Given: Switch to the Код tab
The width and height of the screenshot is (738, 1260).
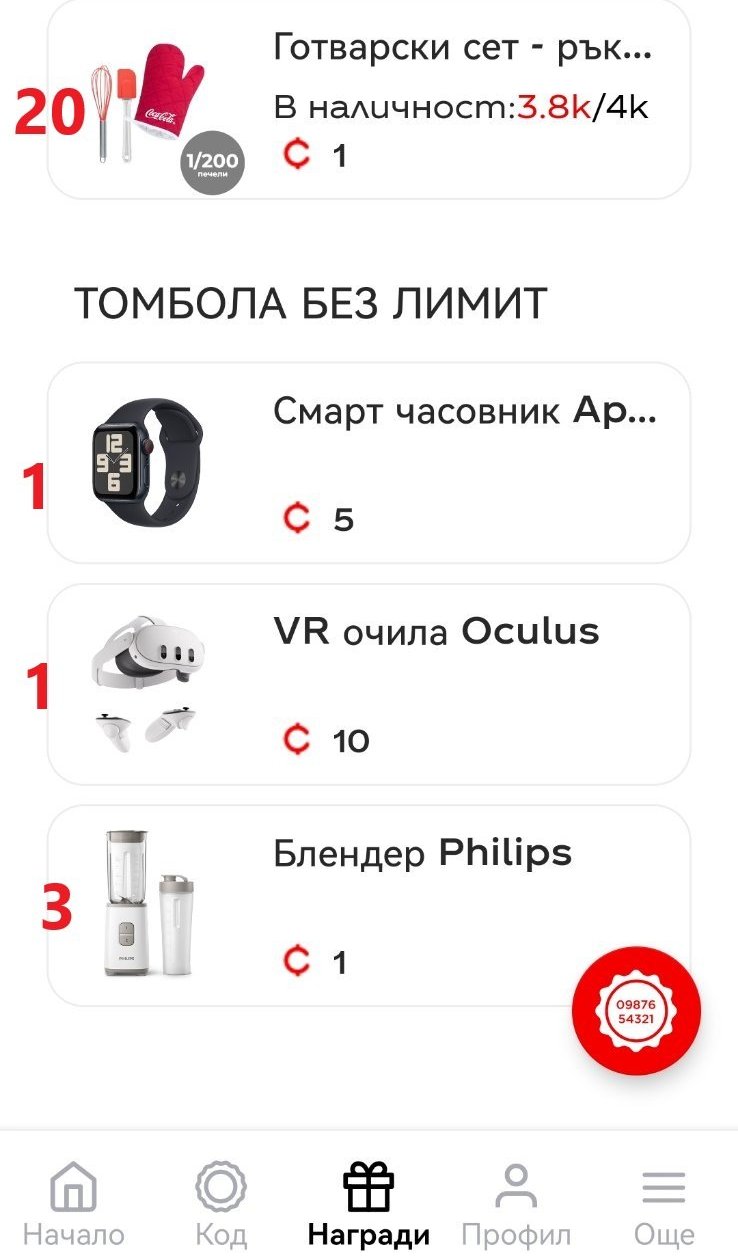Looking at the screenshot, I should 221,1204.
